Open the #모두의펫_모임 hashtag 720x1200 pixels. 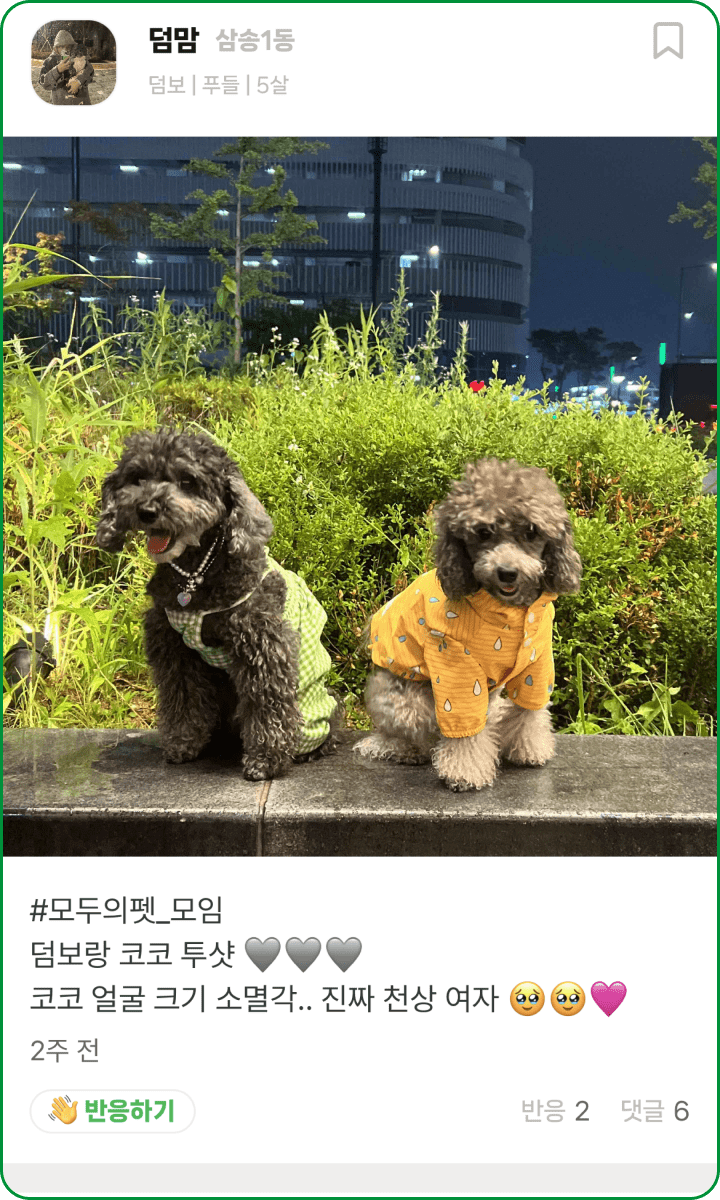[127, 910]
